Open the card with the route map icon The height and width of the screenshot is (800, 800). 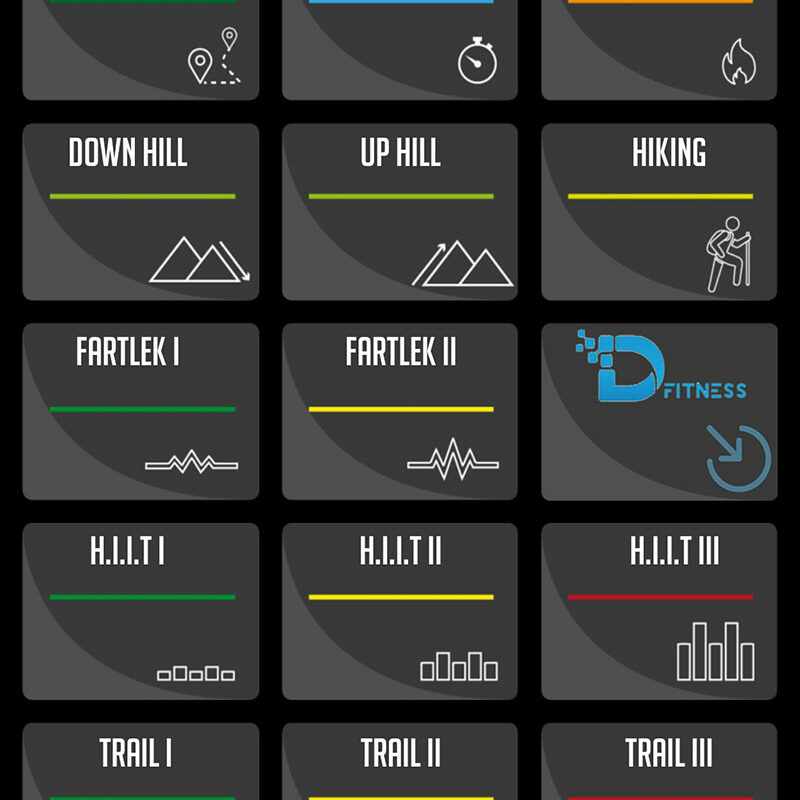point(140,50)
